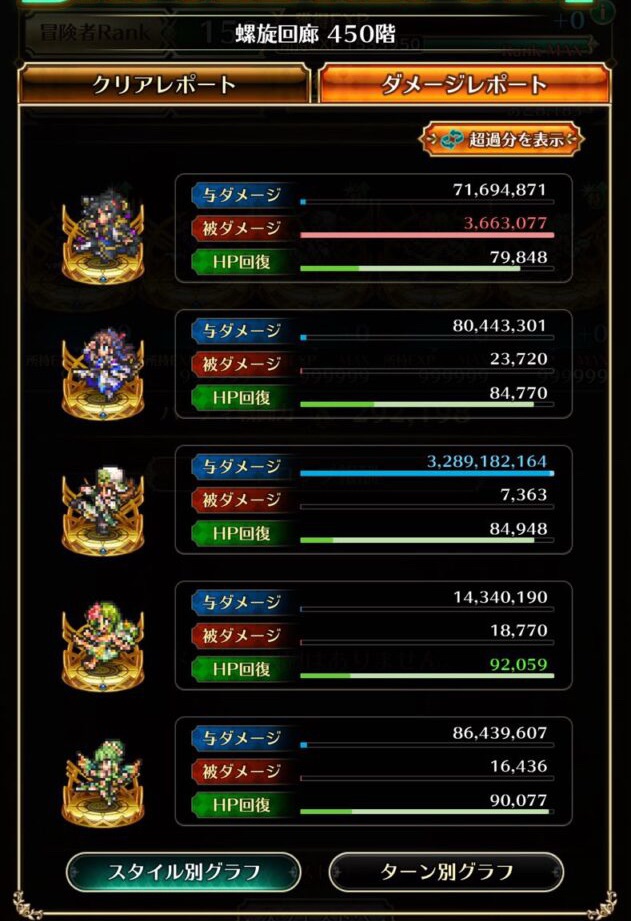
Task: Open the スタイル別グラフ view
Action: click(x=183, y=872)
